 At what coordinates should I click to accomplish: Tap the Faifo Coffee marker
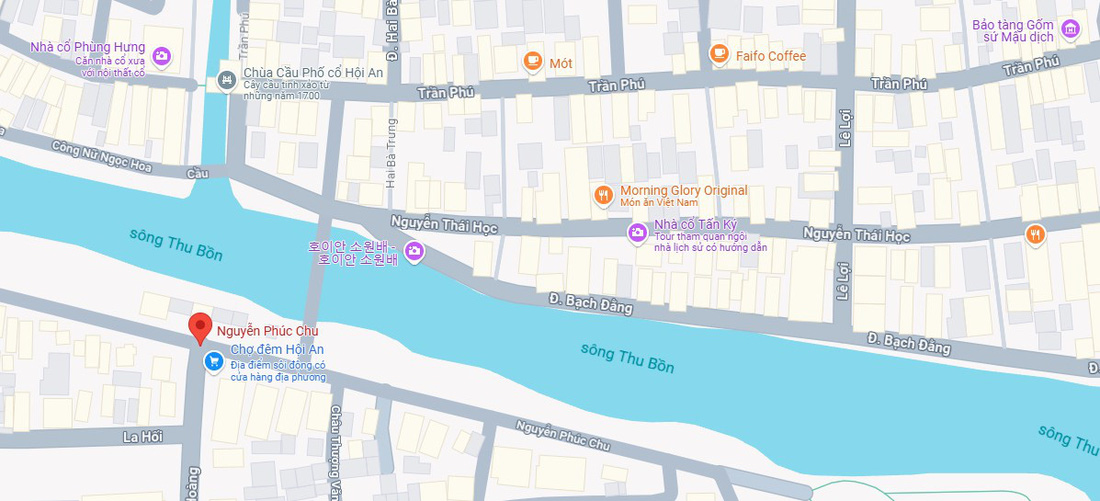719,54
